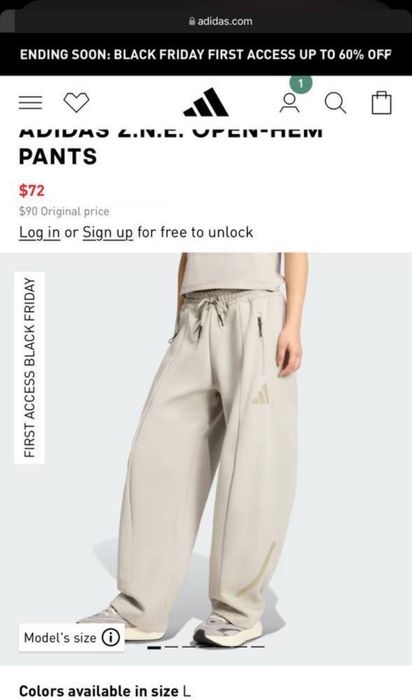View the shopping bag
Image resolution: width=412 pixels, height=699 pixels.
[x=382, y=103]
